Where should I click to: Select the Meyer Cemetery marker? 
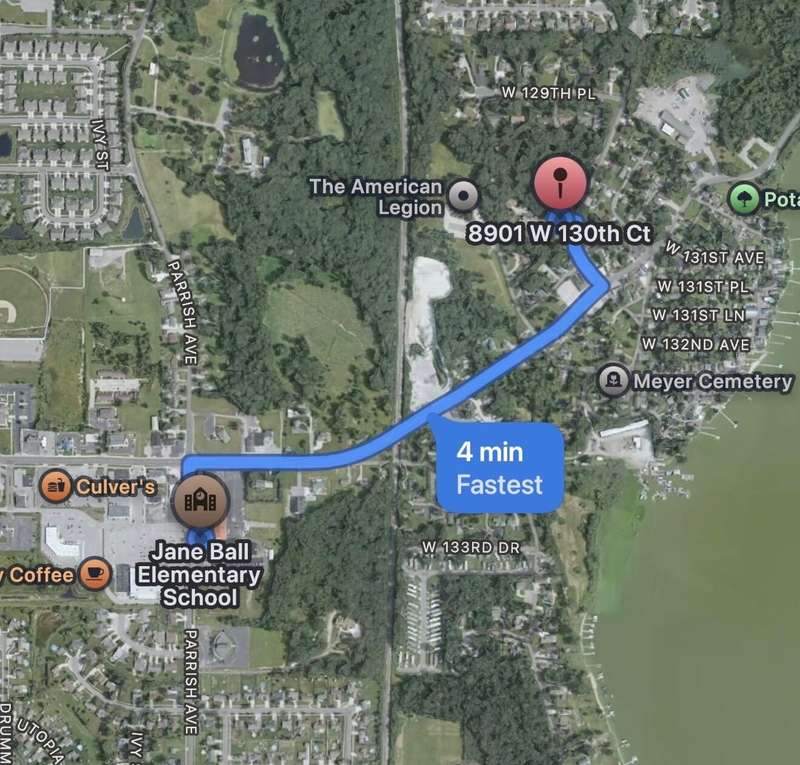point(613,381)
